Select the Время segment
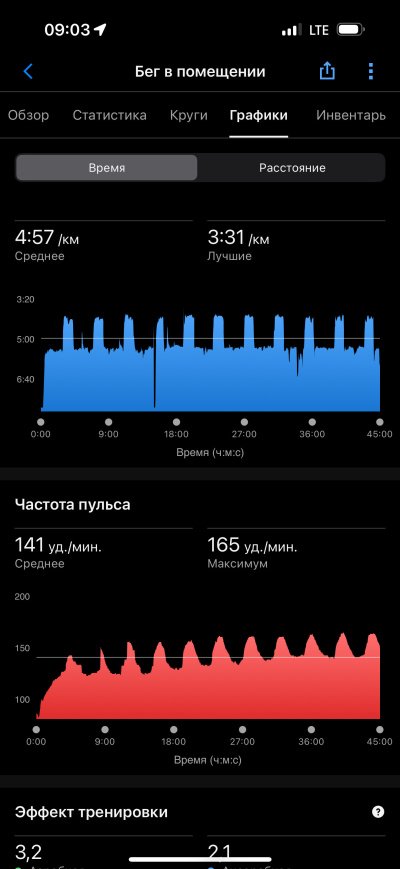This screenshot has height=869, width=400. click(106, 168)
